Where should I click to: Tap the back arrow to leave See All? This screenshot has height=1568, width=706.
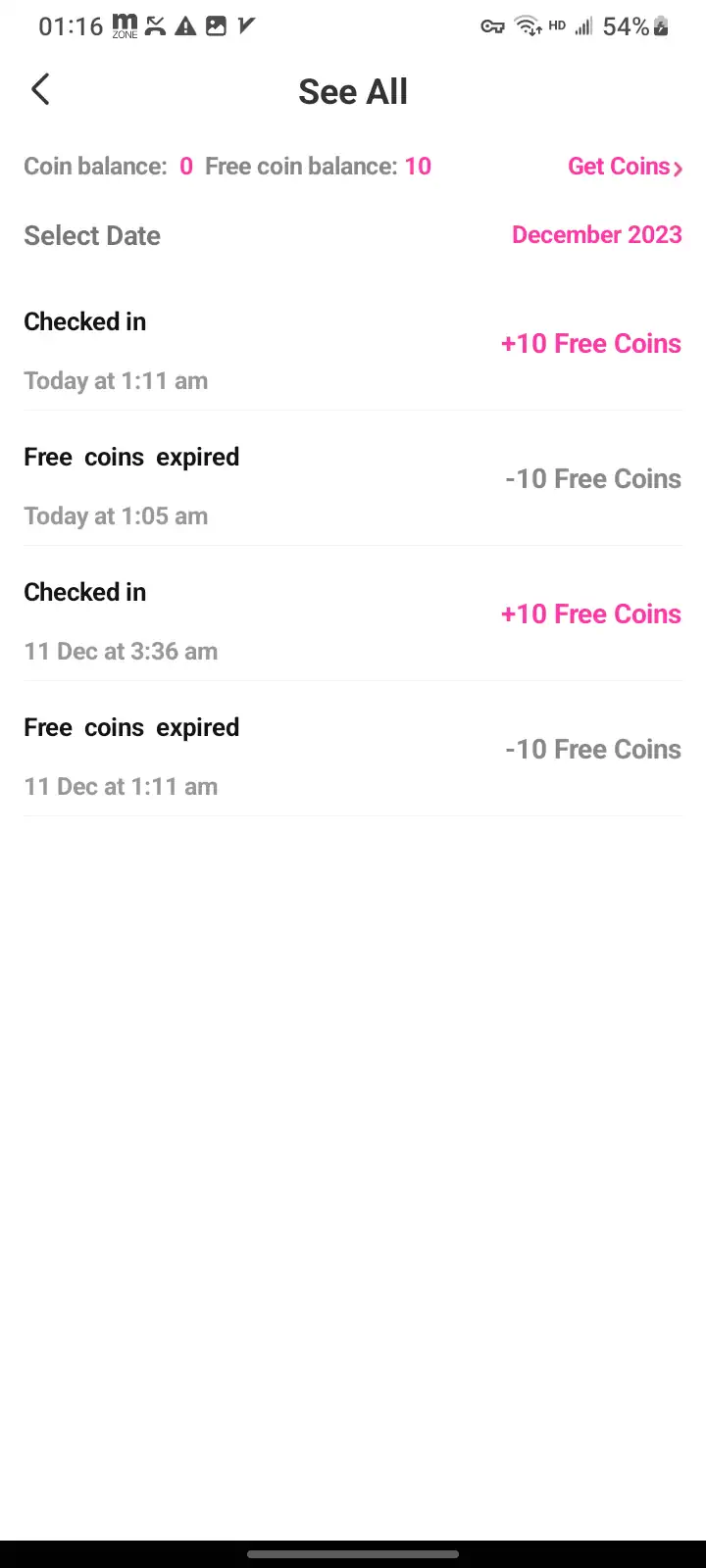click(x=39, y=89)
